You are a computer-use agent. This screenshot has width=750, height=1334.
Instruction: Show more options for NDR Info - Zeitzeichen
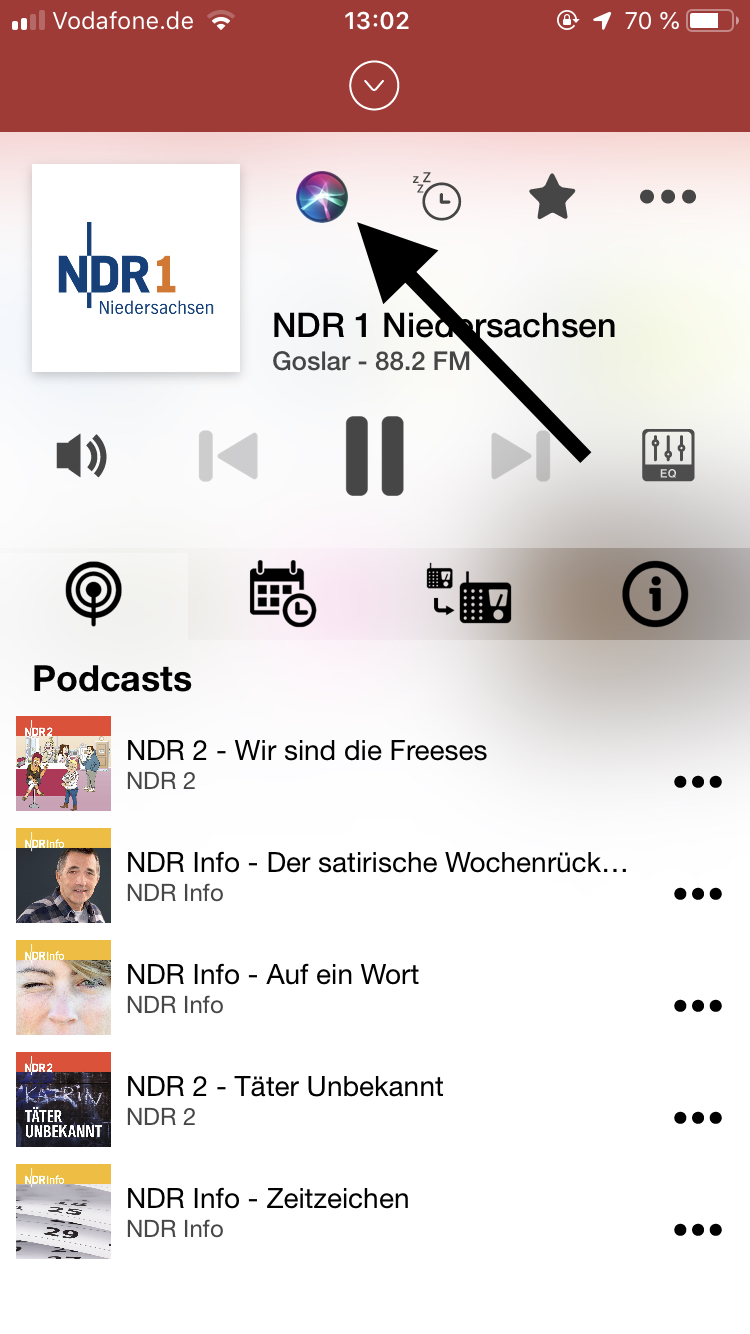(698, 1230)
